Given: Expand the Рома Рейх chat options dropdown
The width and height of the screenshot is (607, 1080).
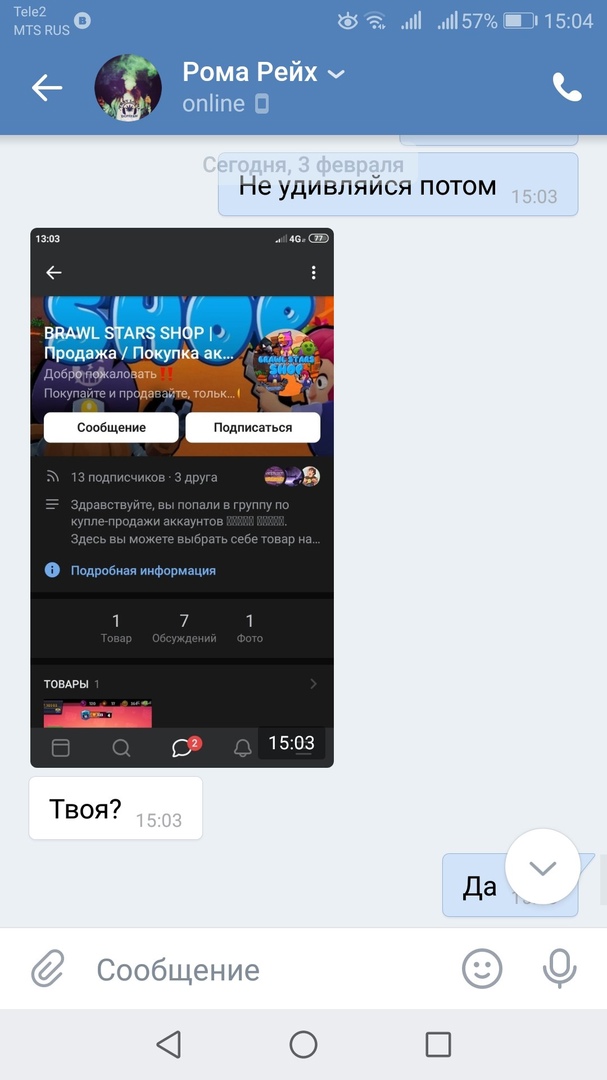Looking at the screenshot, I should (337, 73).
